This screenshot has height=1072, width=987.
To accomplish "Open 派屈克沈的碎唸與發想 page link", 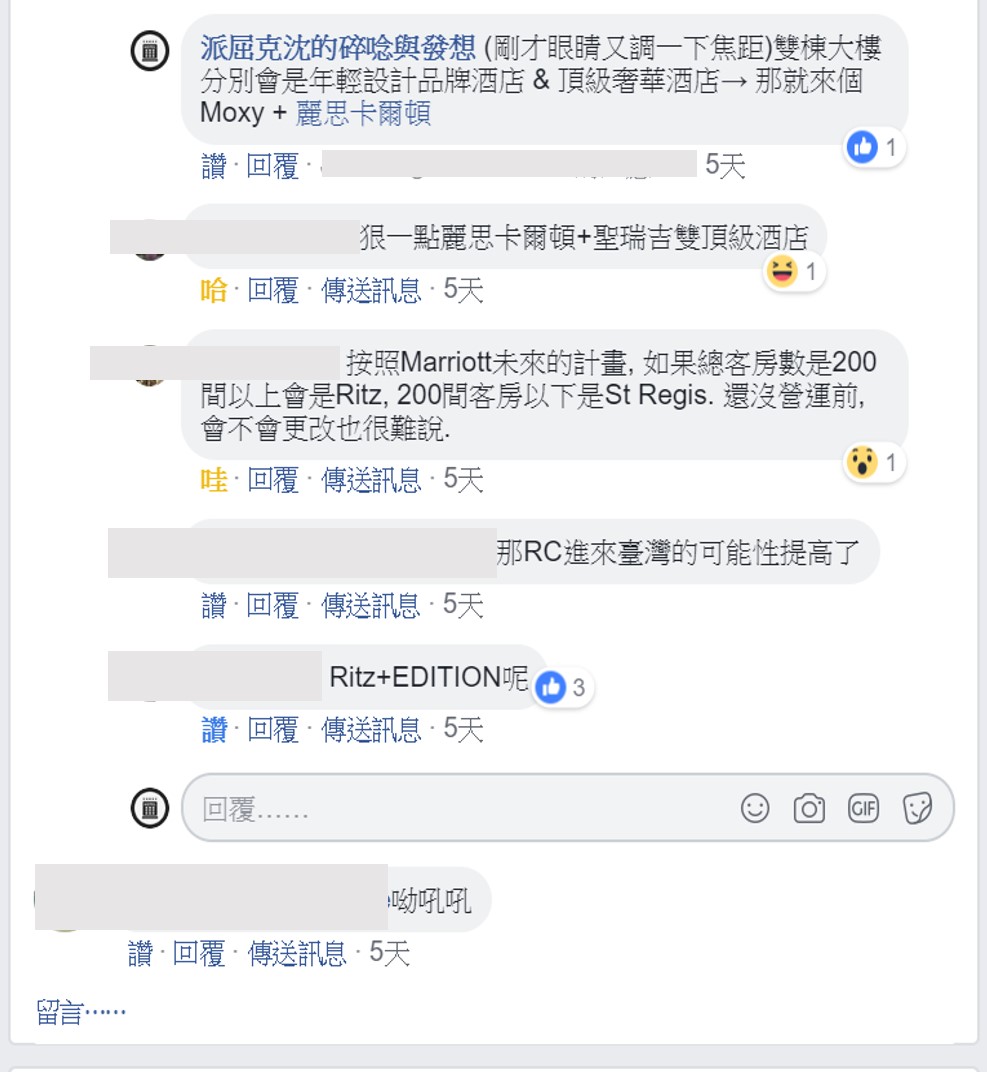I will click(338, 47).
